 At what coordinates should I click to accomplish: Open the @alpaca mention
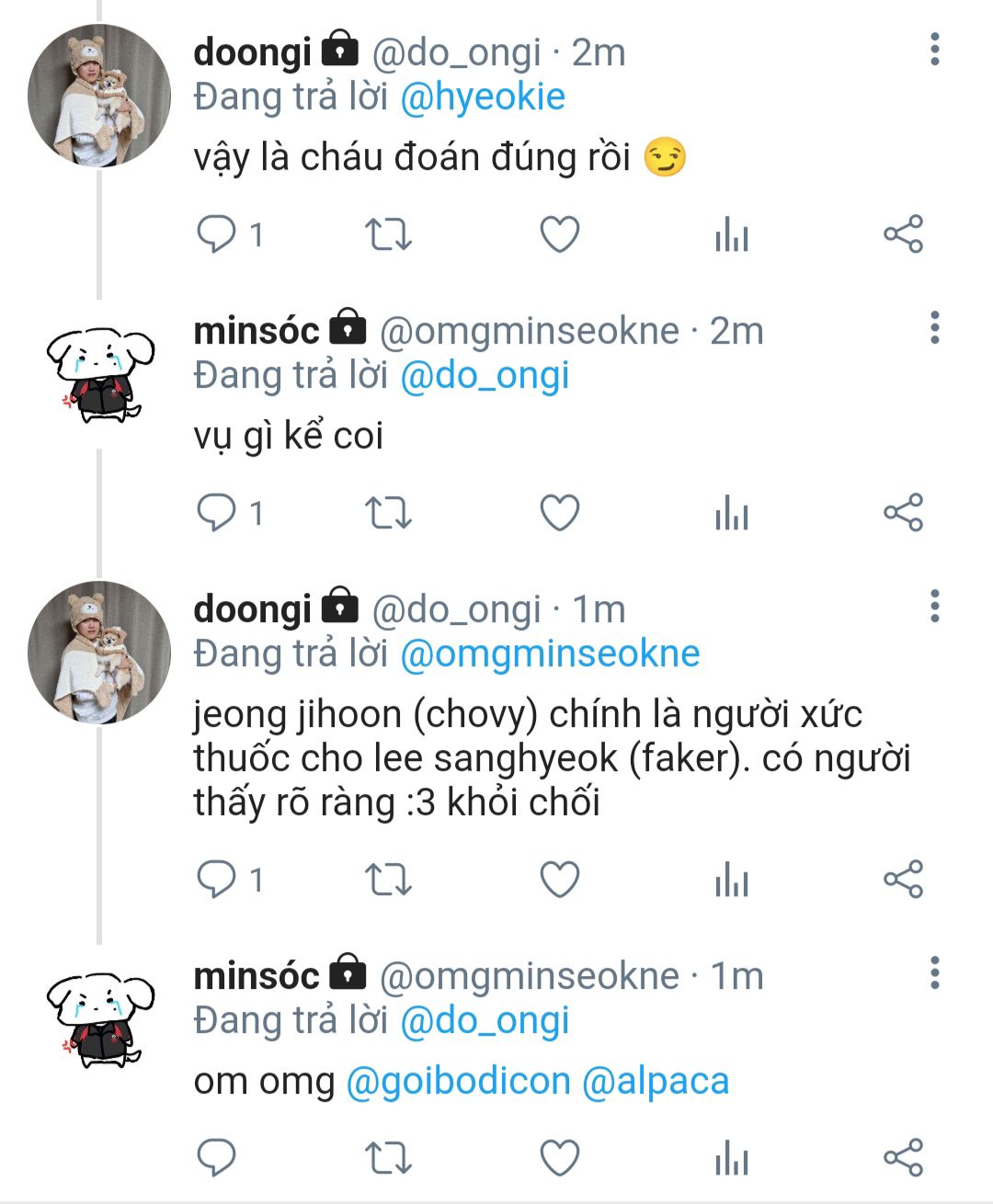pyautogui.click(x=656, y=1081)
